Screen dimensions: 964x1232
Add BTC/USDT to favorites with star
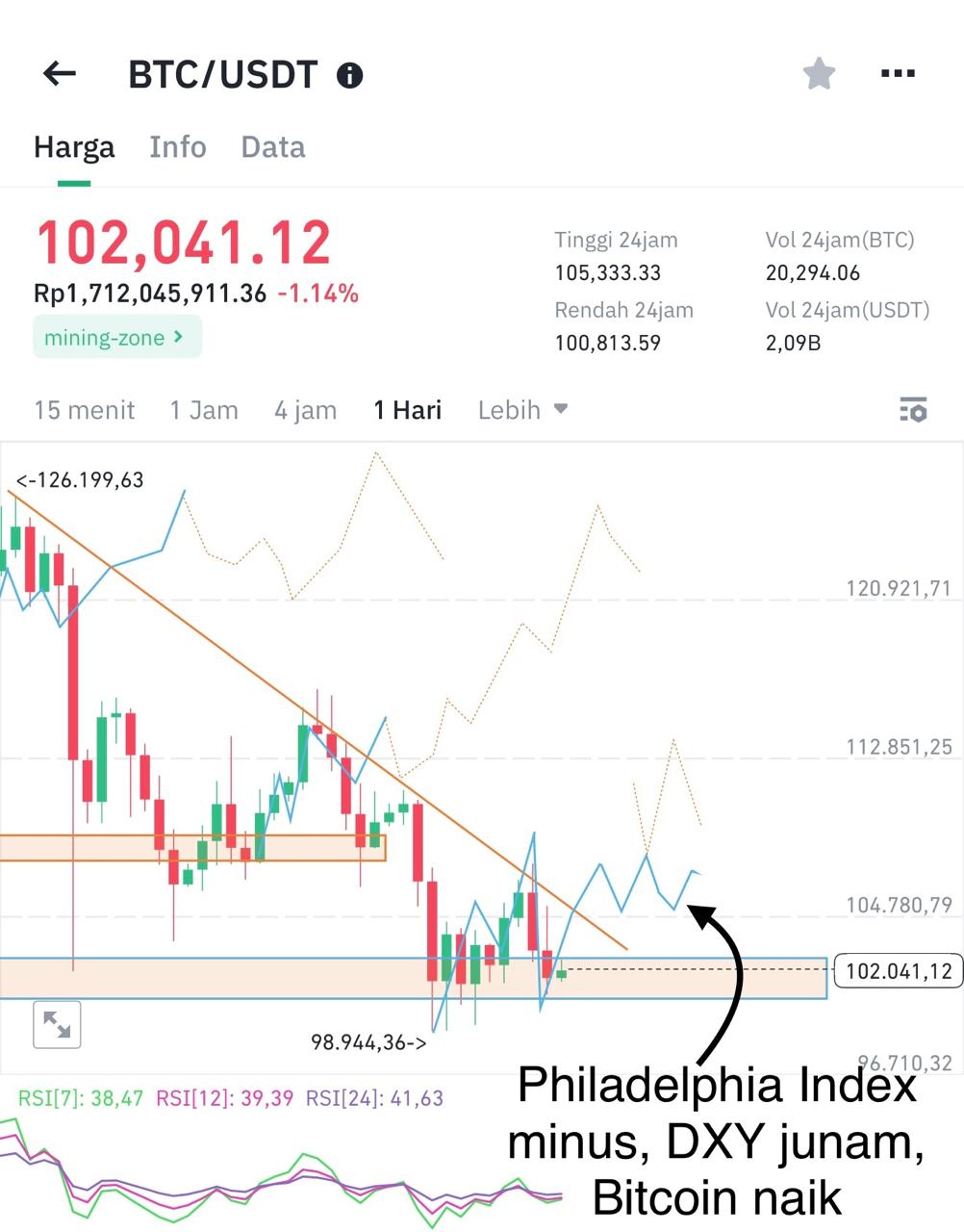[819, 73]
